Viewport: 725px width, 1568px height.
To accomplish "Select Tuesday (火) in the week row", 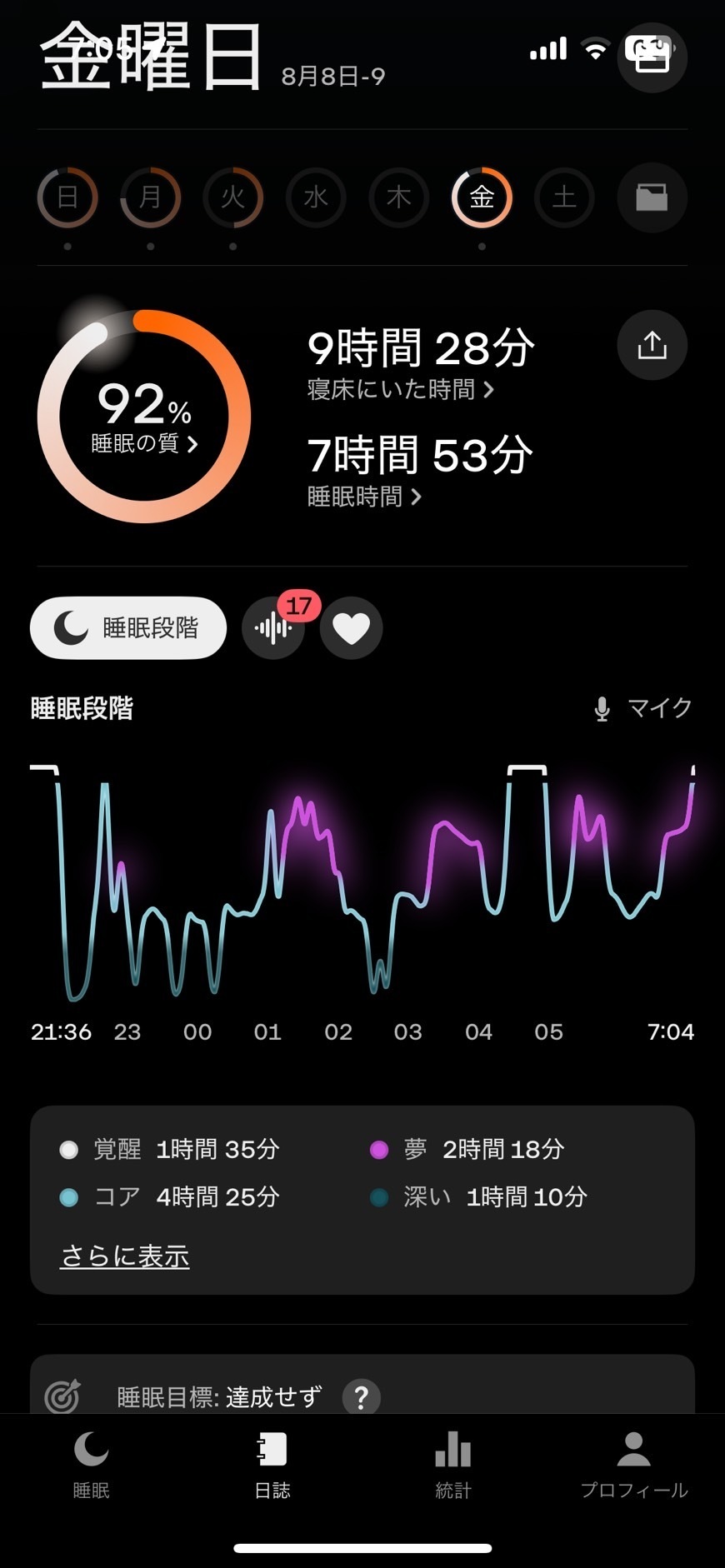I will (232, 197).
